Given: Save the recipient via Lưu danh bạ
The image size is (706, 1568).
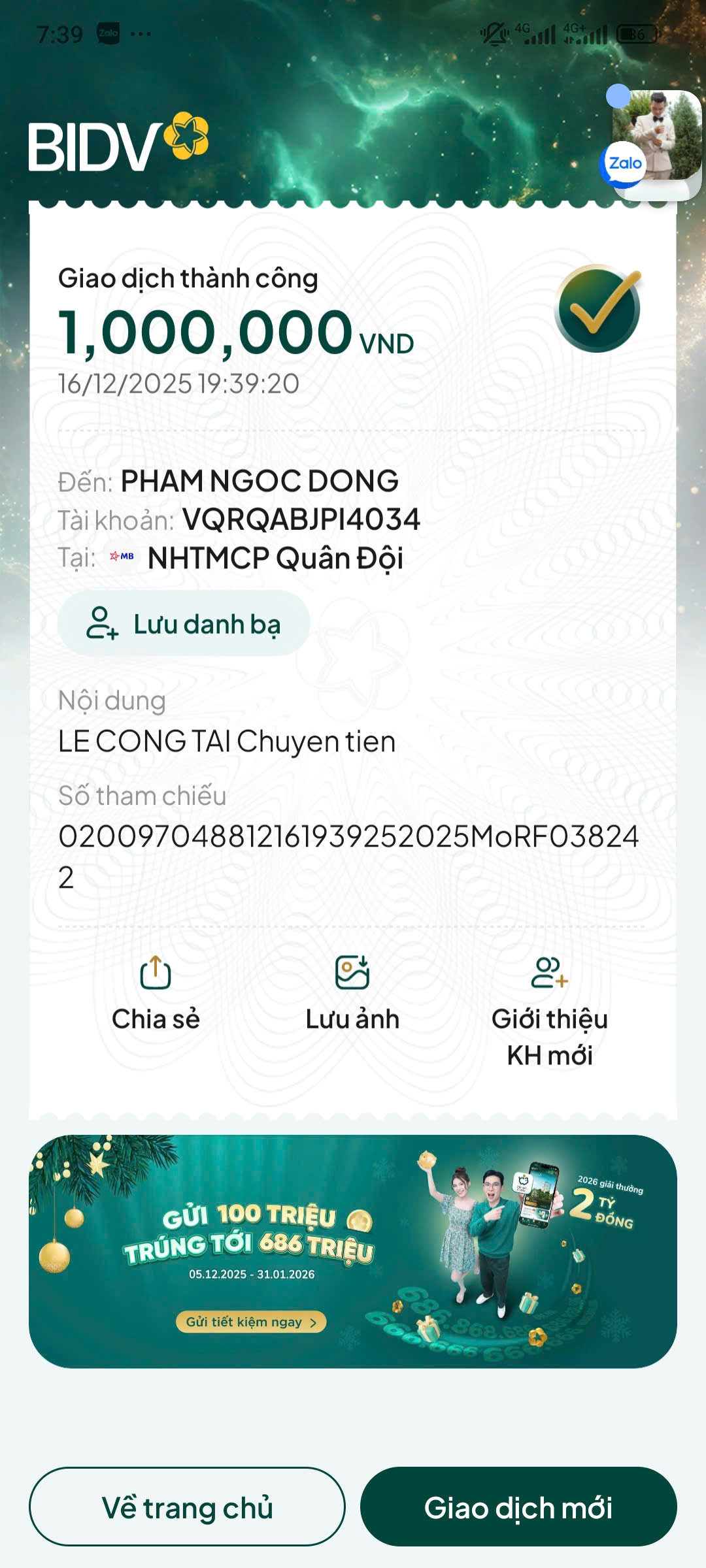Looking at the screenshot, I should click(x=184, y=623).
